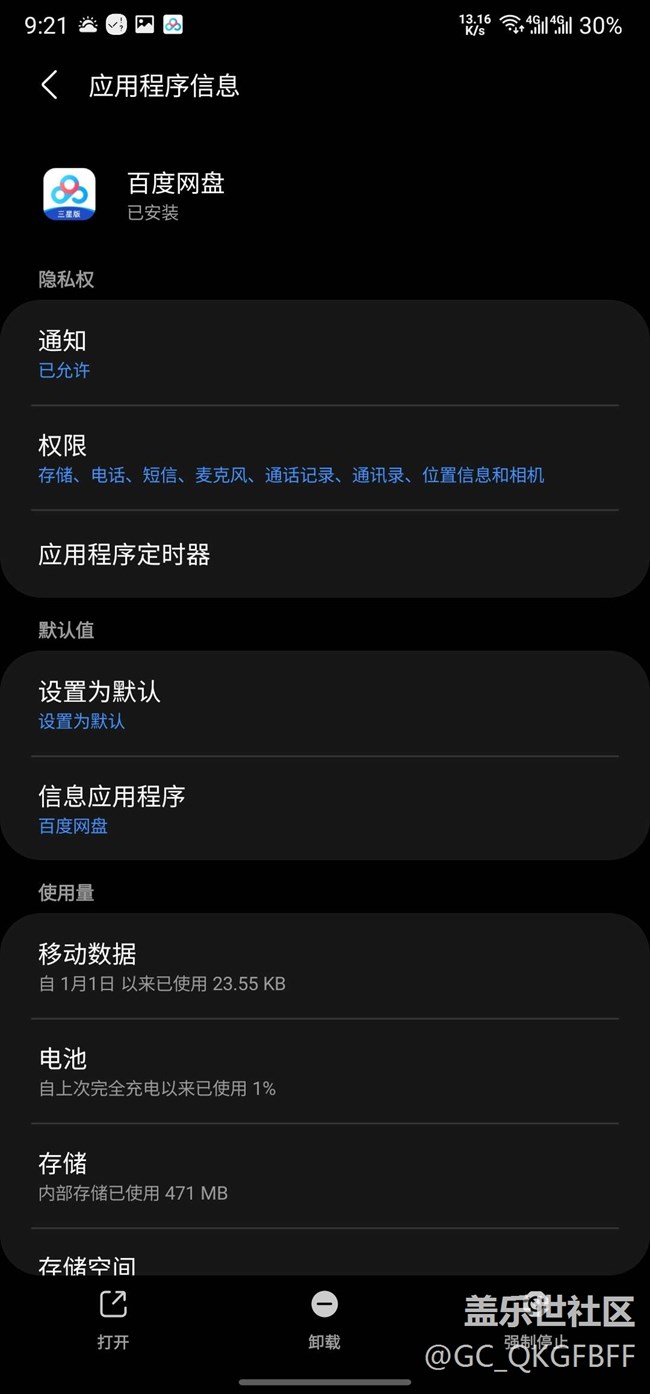Open the 设置为默认 row
The image size is (650, 1394).
(325, 704)
